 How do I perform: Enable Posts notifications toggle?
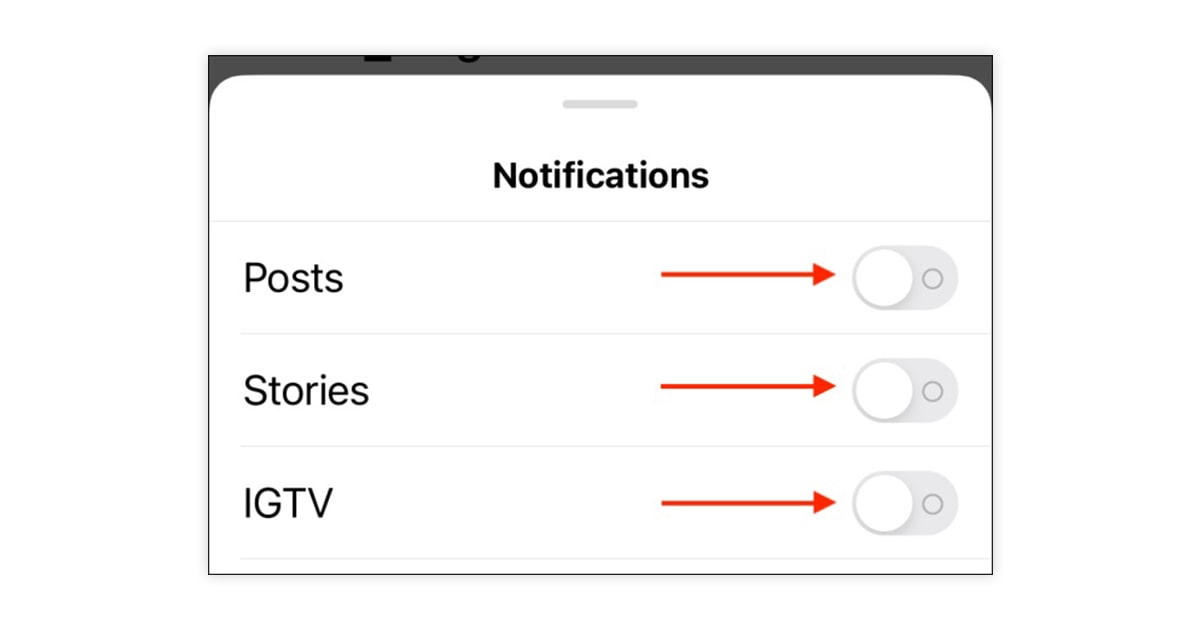click(x=904, y=278)
